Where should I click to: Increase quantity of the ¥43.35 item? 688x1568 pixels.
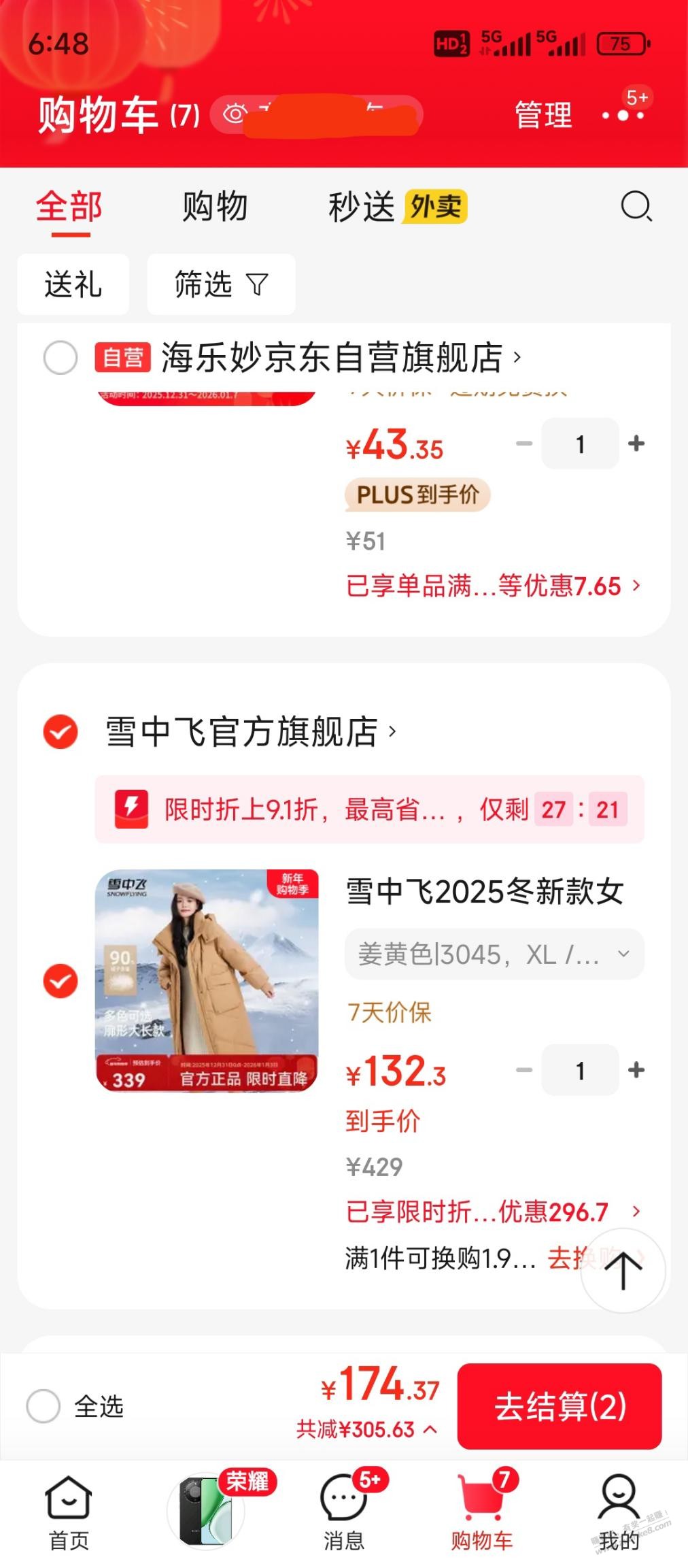coord(636,444)
